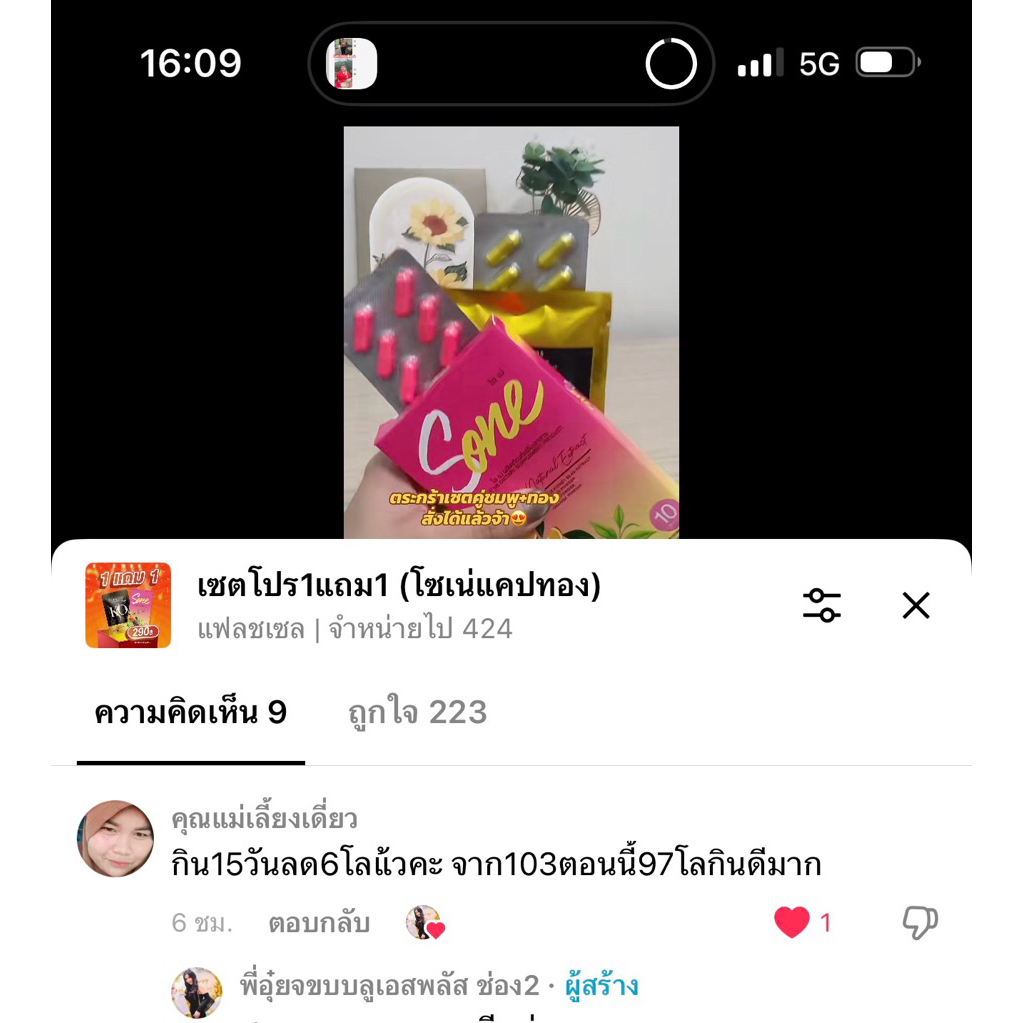
Task: Close the comments panel
Action: point(915,605)
